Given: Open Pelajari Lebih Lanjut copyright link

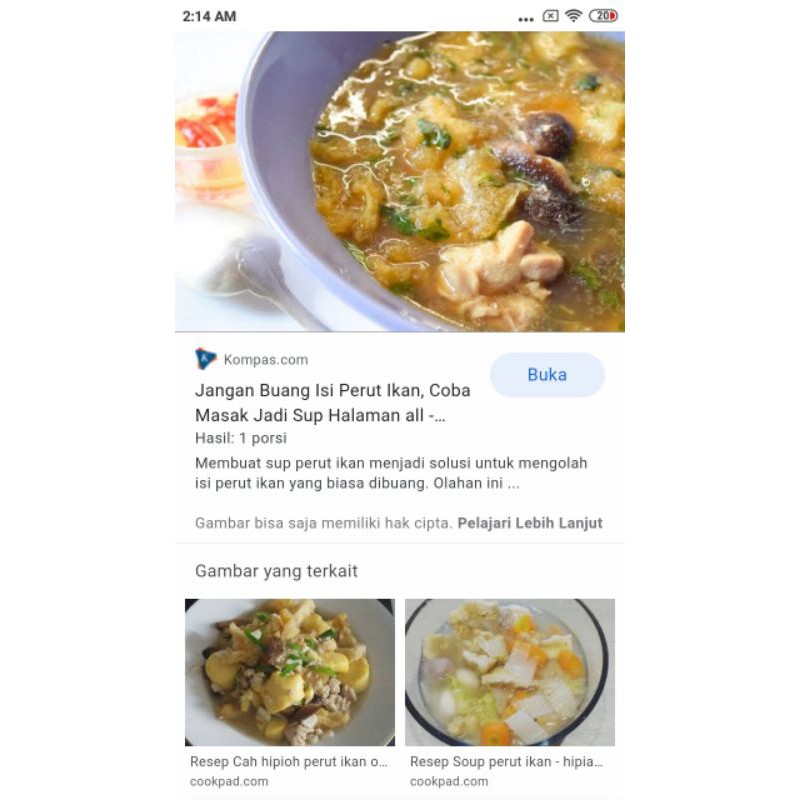Looking at the screenshot, I should [x=530, y=523].
